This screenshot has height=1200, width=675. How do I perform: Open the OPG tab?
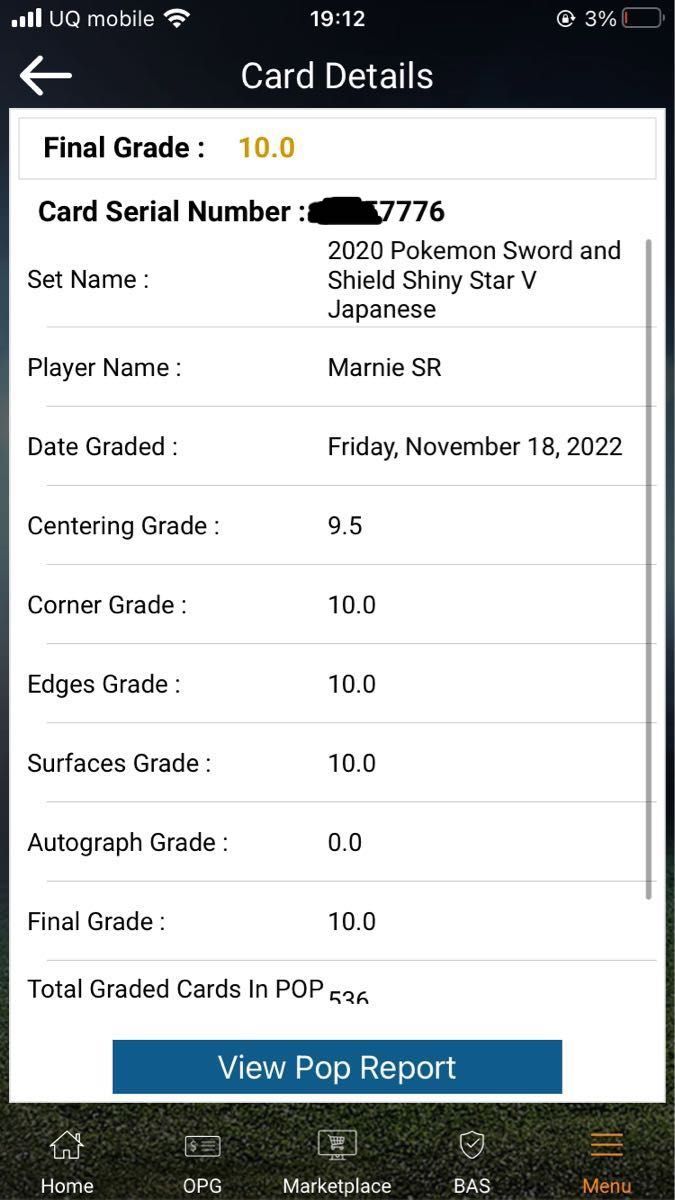tap(202, 1162)
